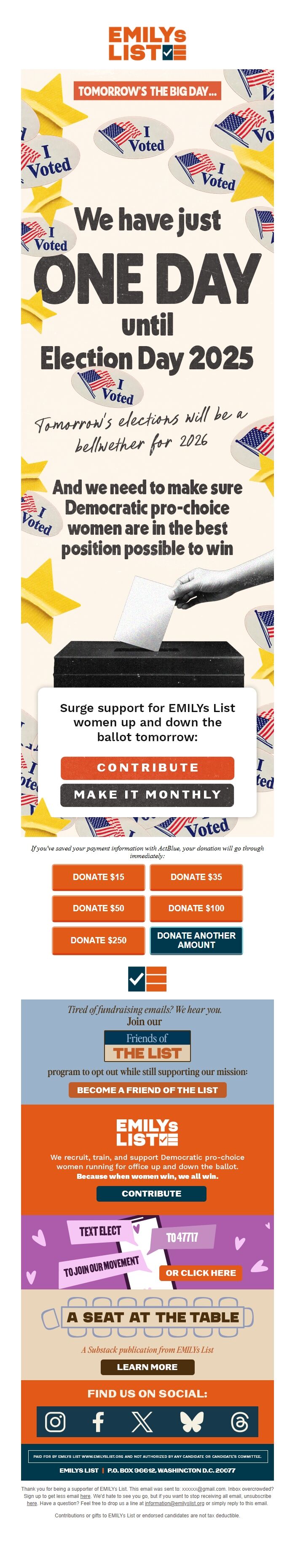Tap BECOME A FRIEND OF THE LIST
295x1568 pixels.
pyautogui.click(x=147, y=1089)
